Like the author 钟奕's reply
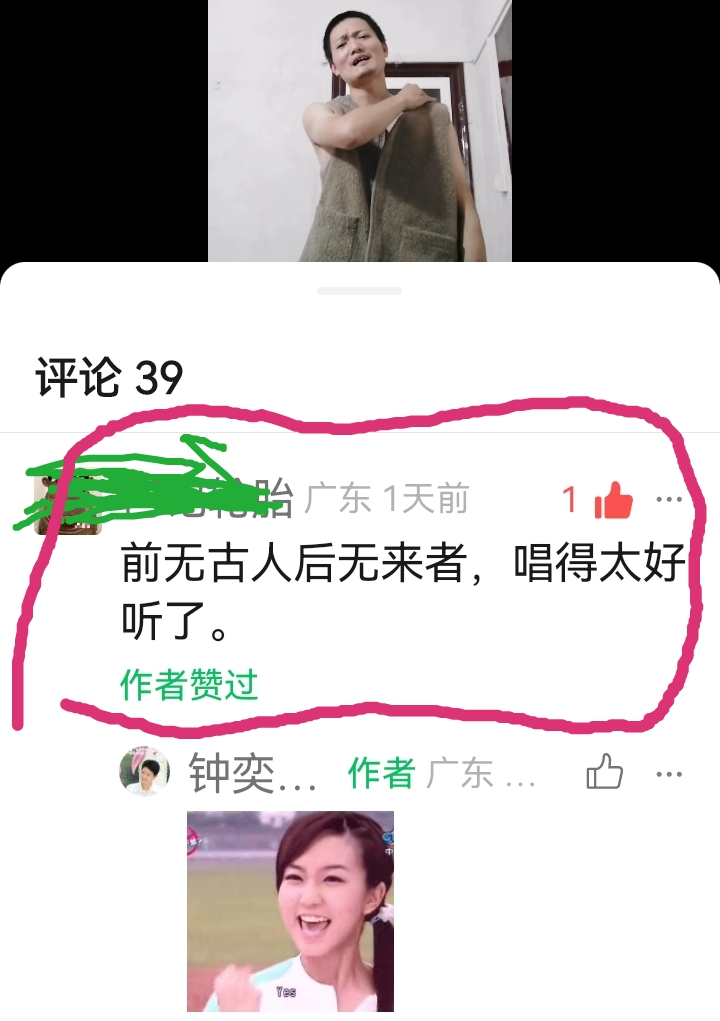The width and height of the screenshot is (720, 1021). click(604, 772)
